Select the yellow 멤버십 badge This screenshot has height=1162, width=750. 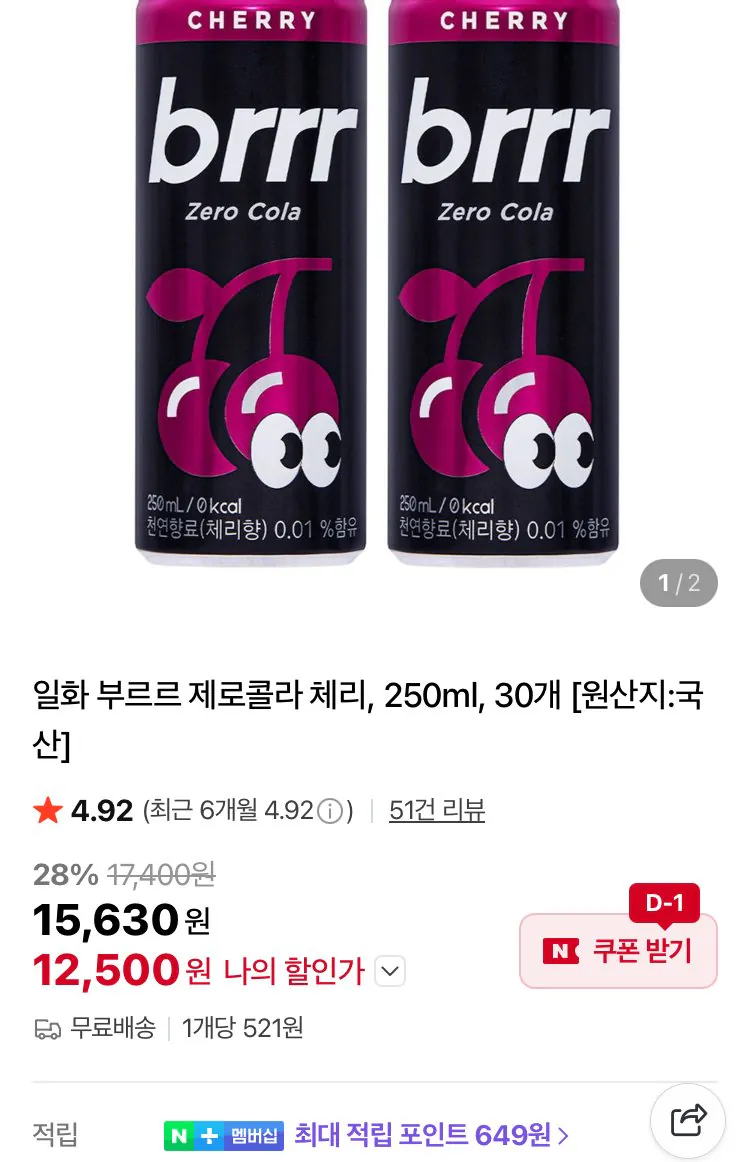coord(252,1135)
